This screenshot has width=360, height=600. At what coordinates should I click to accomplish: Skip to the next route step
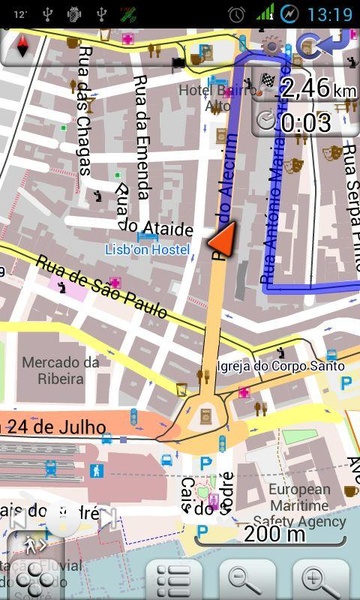(108, 519)
